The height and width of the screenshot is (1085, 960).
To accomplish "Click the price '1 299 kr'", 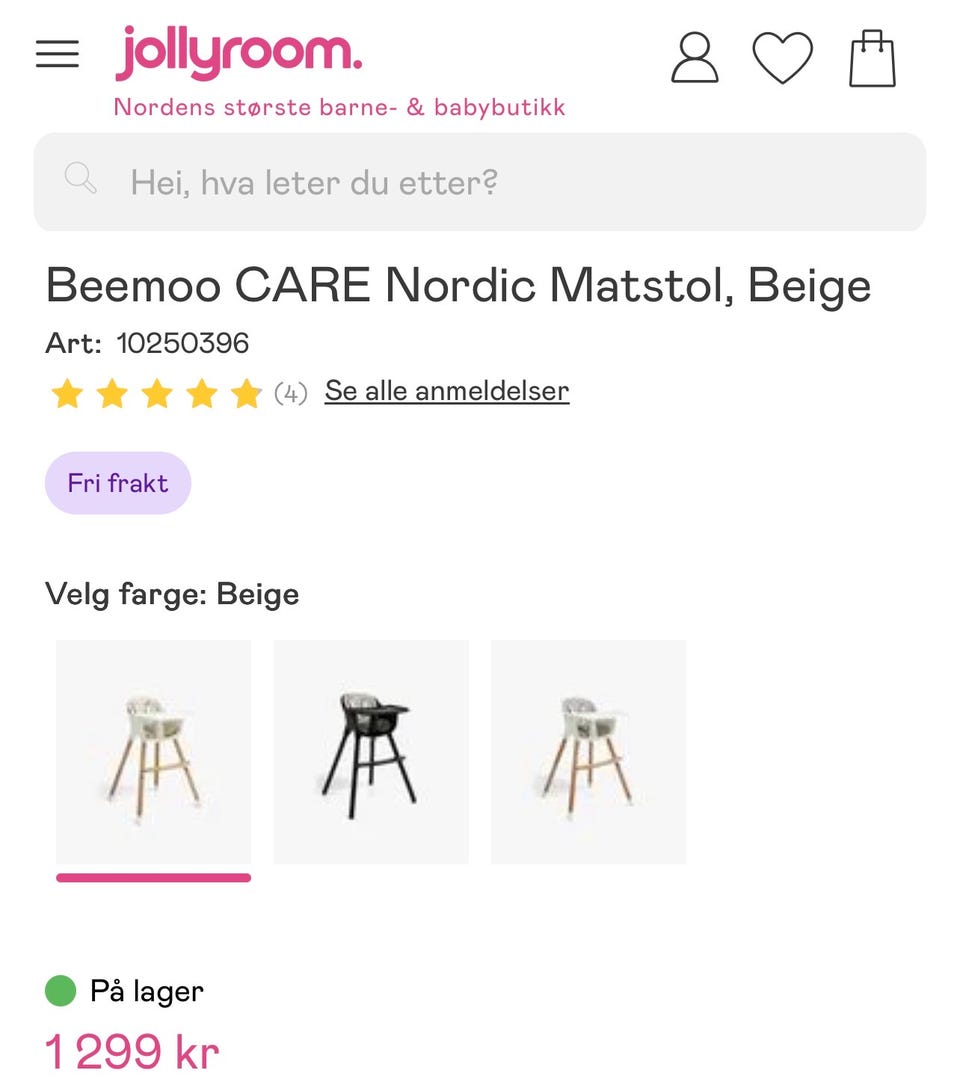I will click(130, 1050).
